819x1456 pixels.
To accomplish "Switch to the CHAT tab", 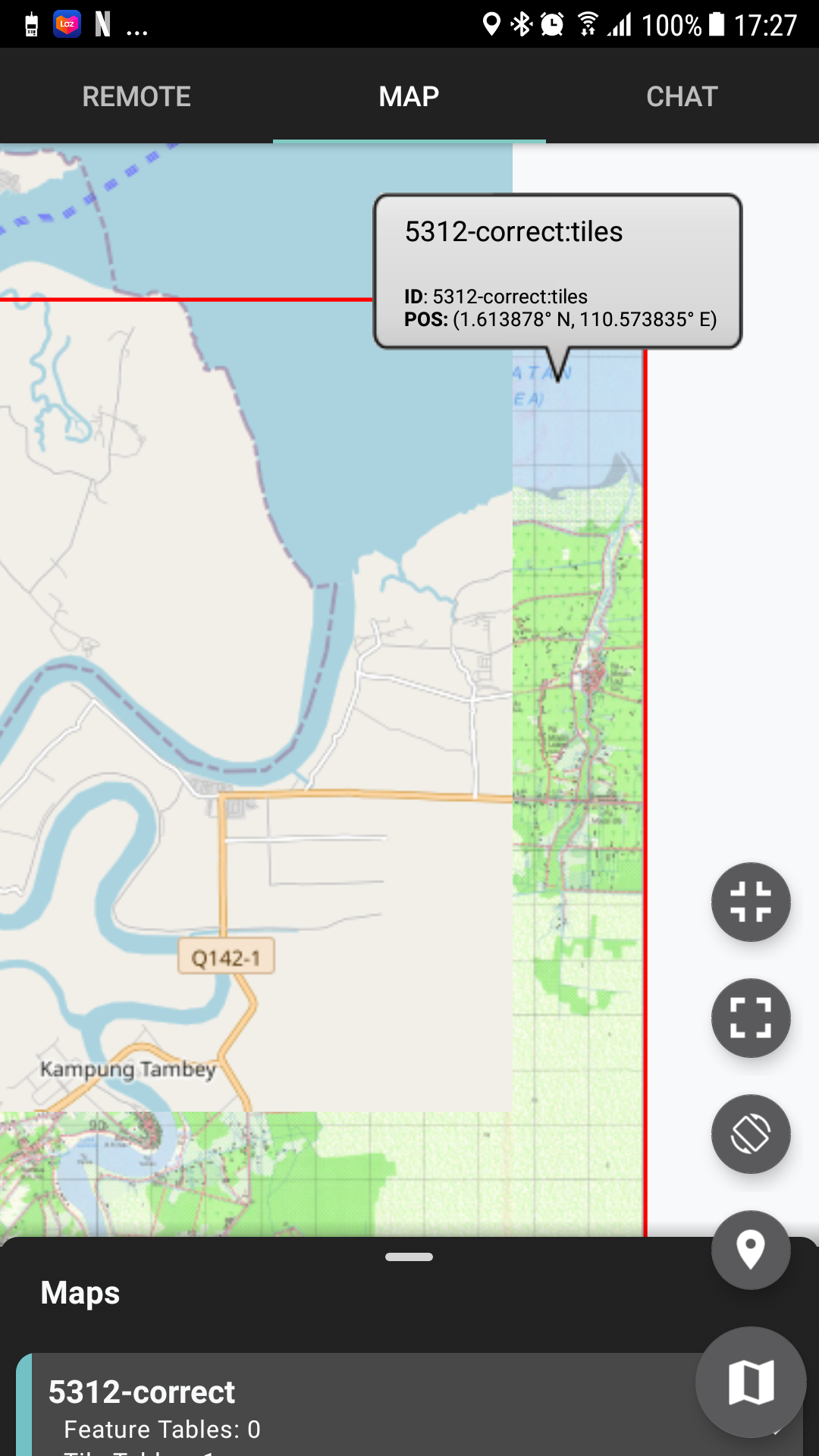I will [x=681, y=96].
